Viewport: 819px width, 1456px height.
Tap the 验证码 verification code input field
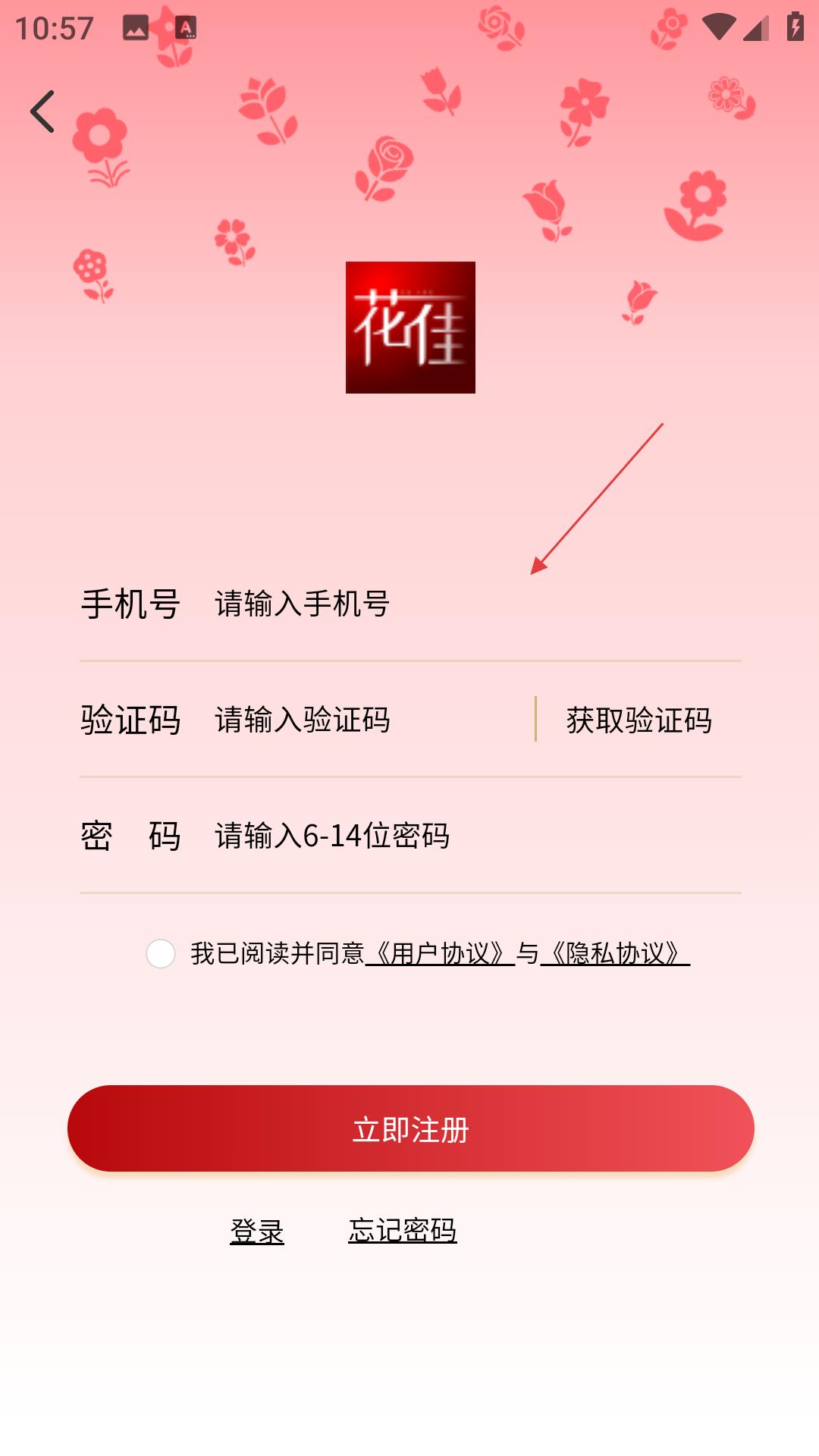(341, 722)
